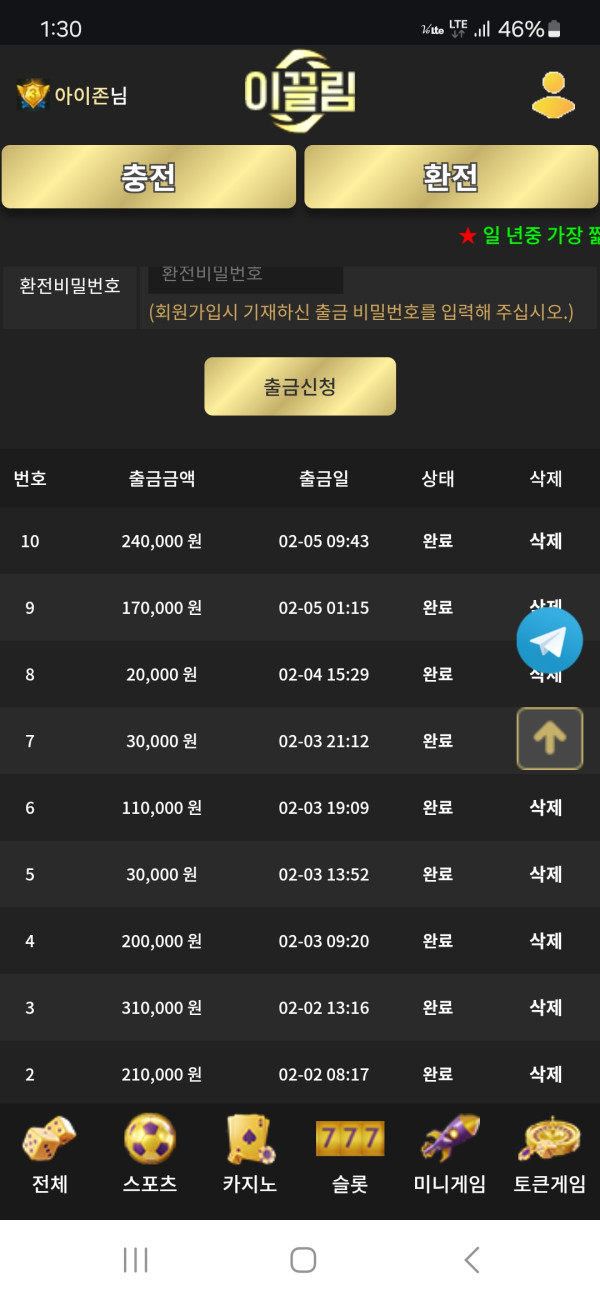Switch to the 카지노 tab

coord(250,1155)
